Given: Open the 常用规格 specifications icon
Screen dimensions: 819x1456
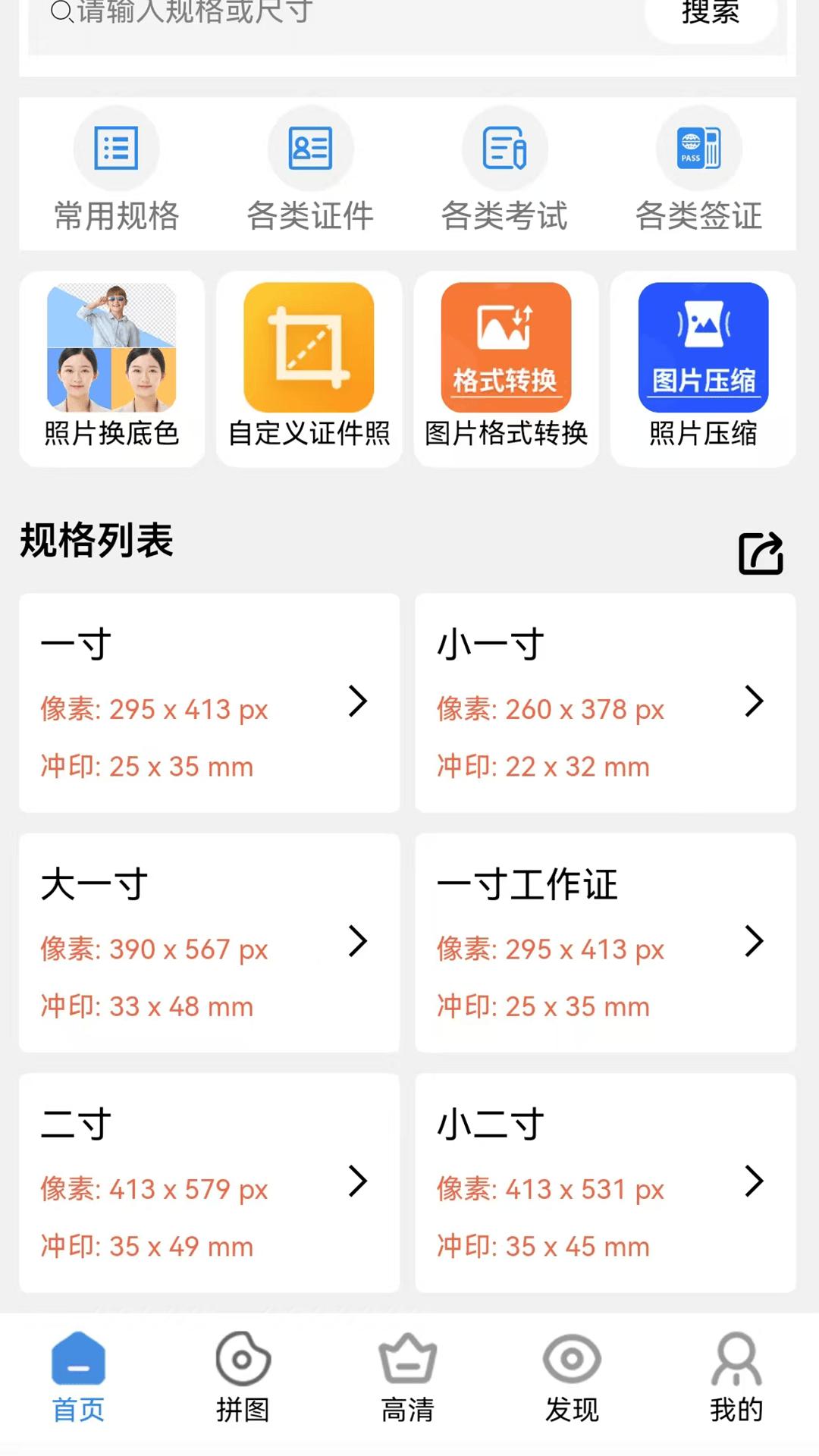Looking at the screenshot, I should pos(116,169).
